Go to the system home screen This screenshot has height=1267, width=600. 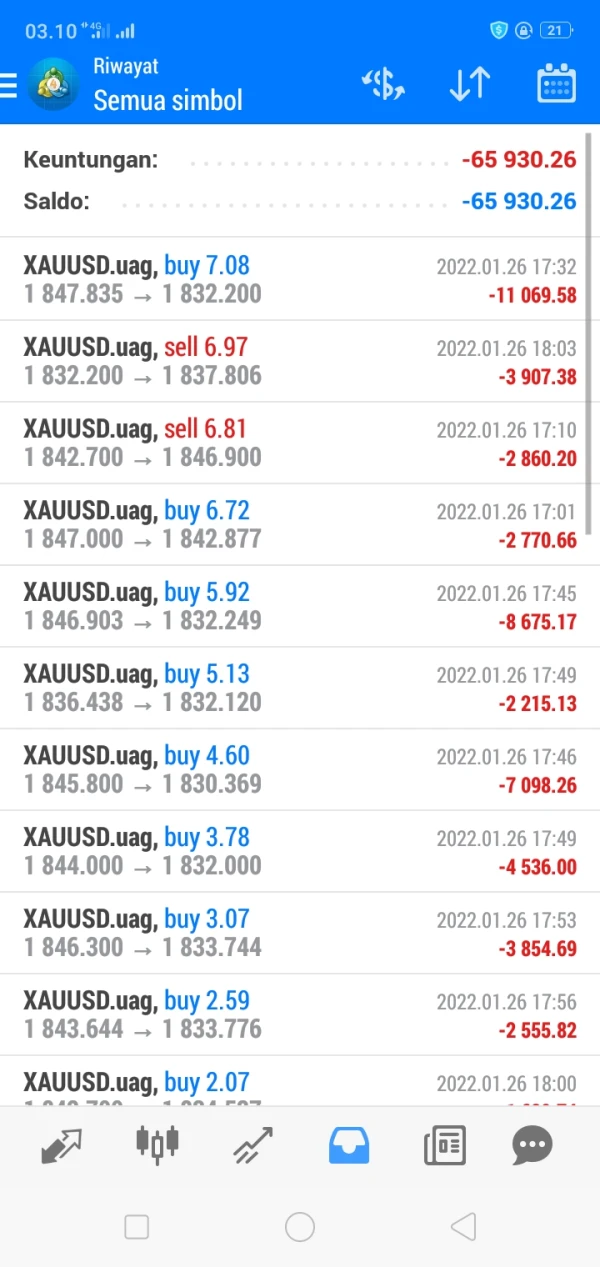click(x=300, y=1227)
